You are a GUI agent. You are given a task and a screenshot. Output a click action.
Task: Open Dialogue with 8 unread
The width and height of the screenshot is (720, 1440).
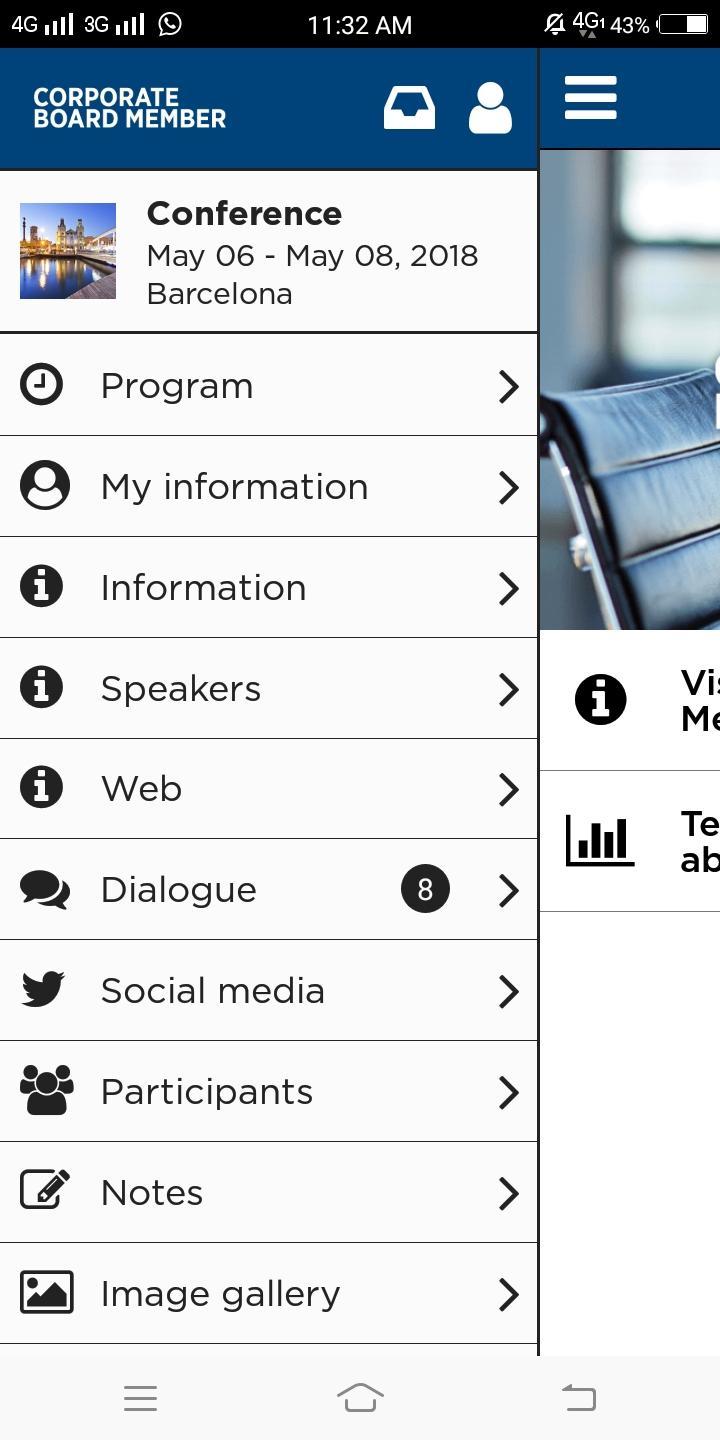pos(268,890)
